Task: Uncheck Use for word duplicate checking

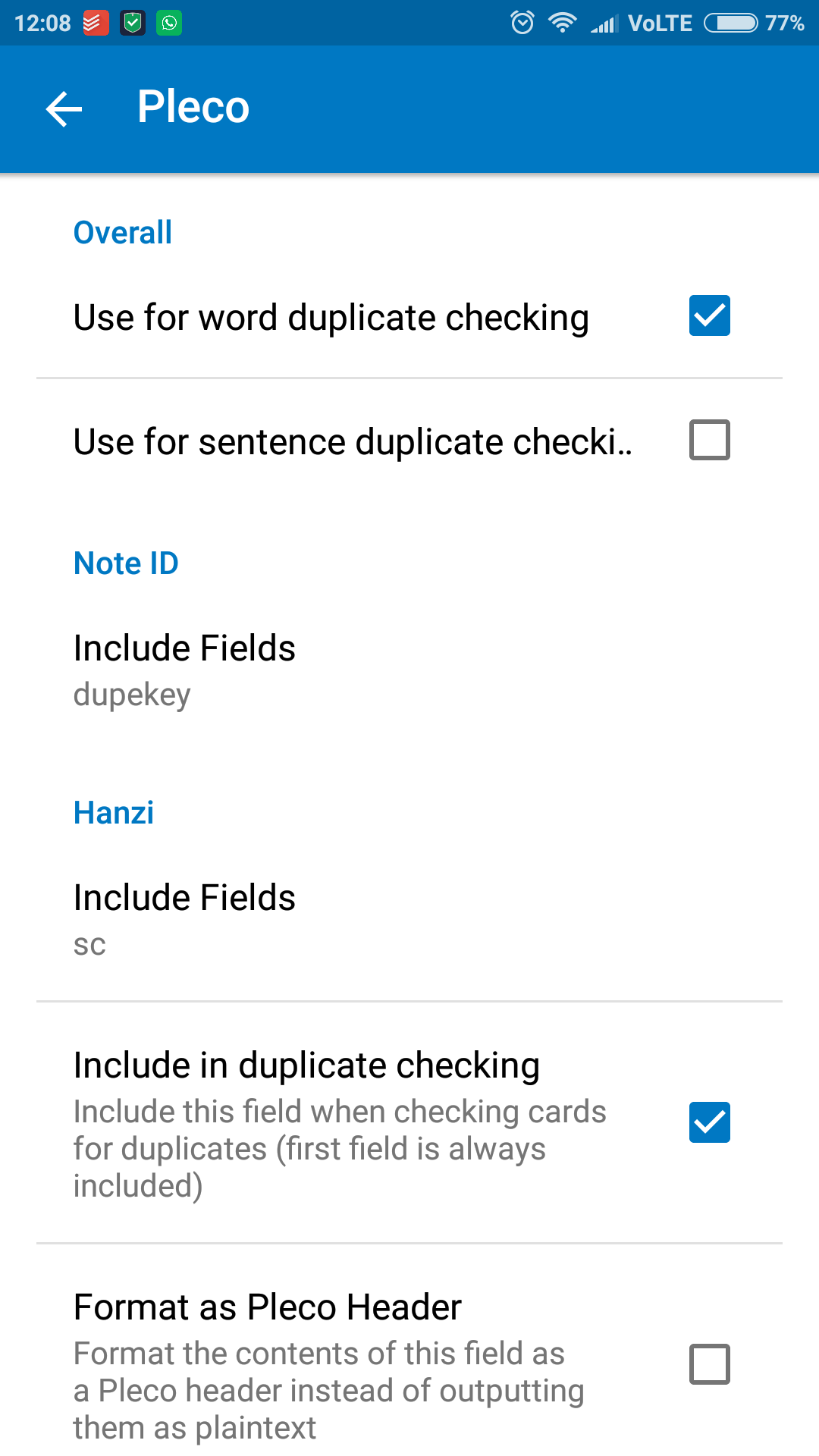Action: coord(709,315)
